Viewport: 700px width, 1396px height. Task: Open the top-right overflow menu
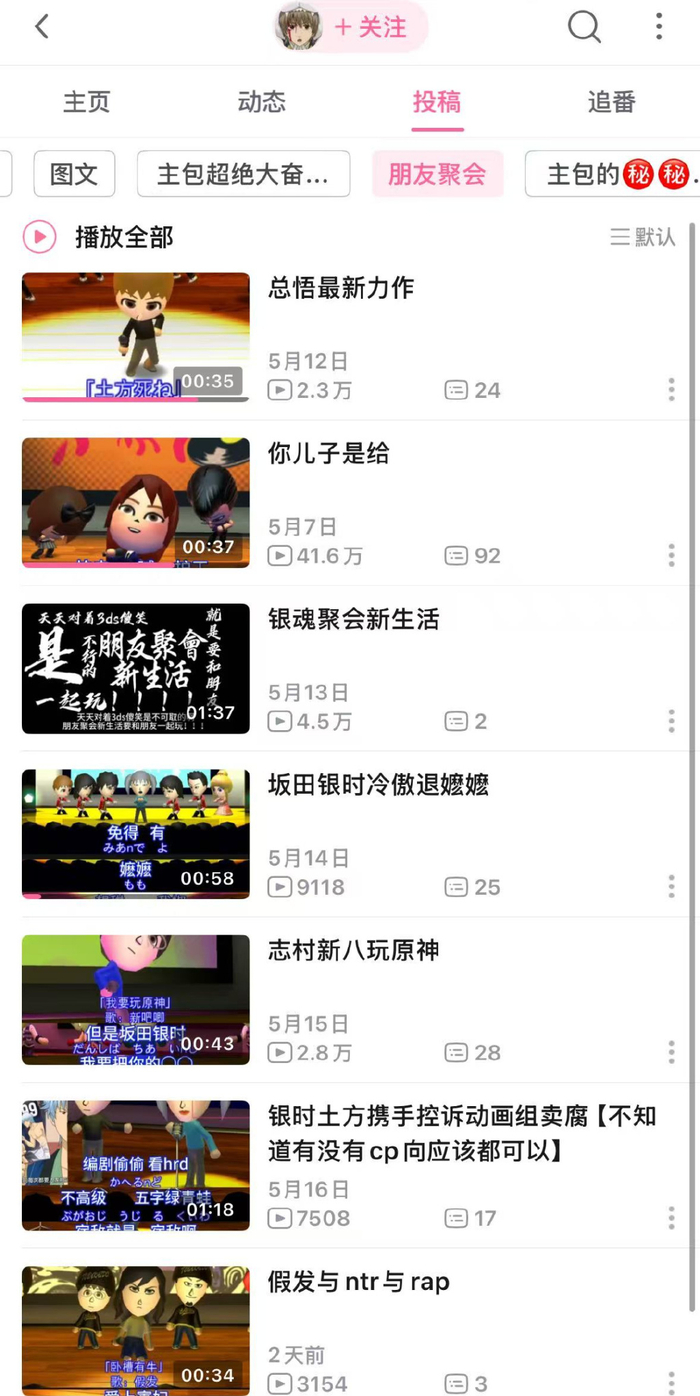point(659,27)
